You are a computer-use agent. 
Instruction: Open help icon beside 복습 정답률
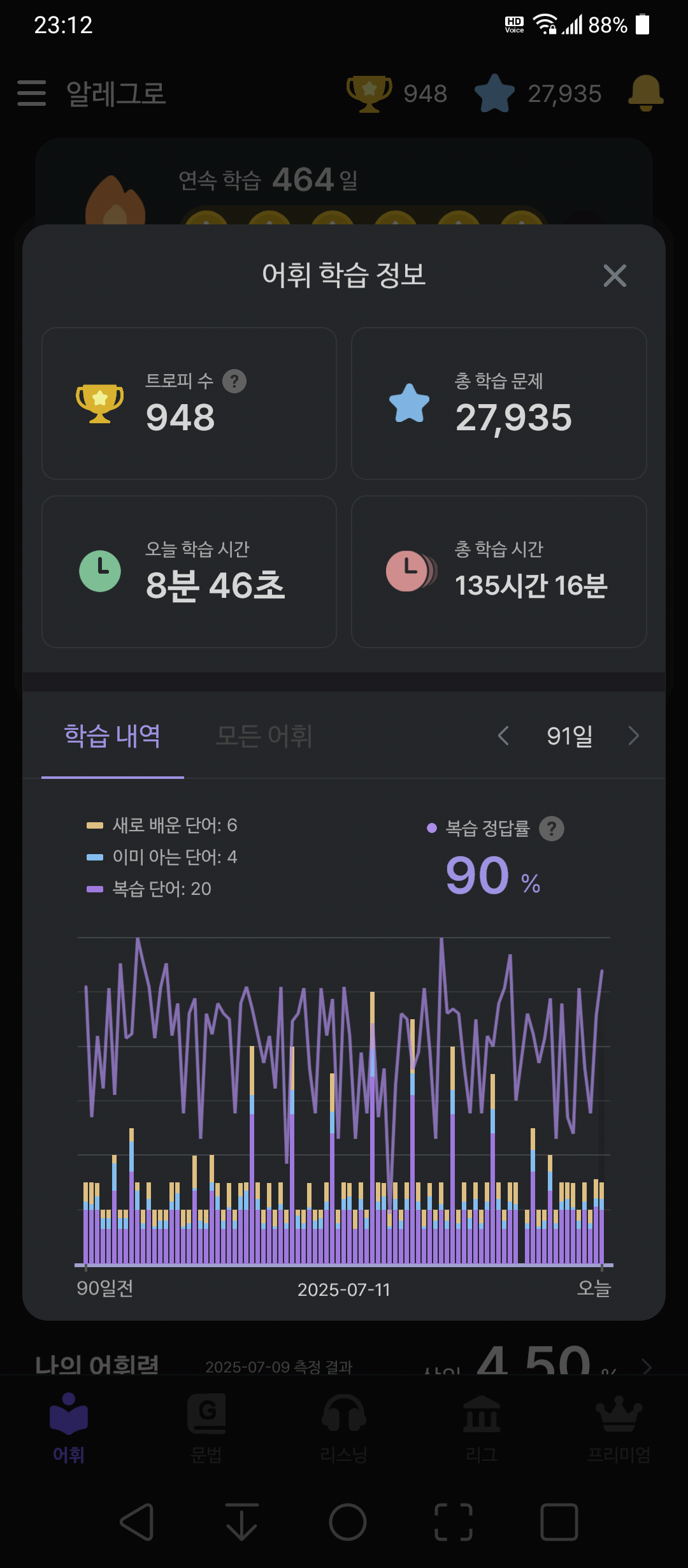coord(552,829)
